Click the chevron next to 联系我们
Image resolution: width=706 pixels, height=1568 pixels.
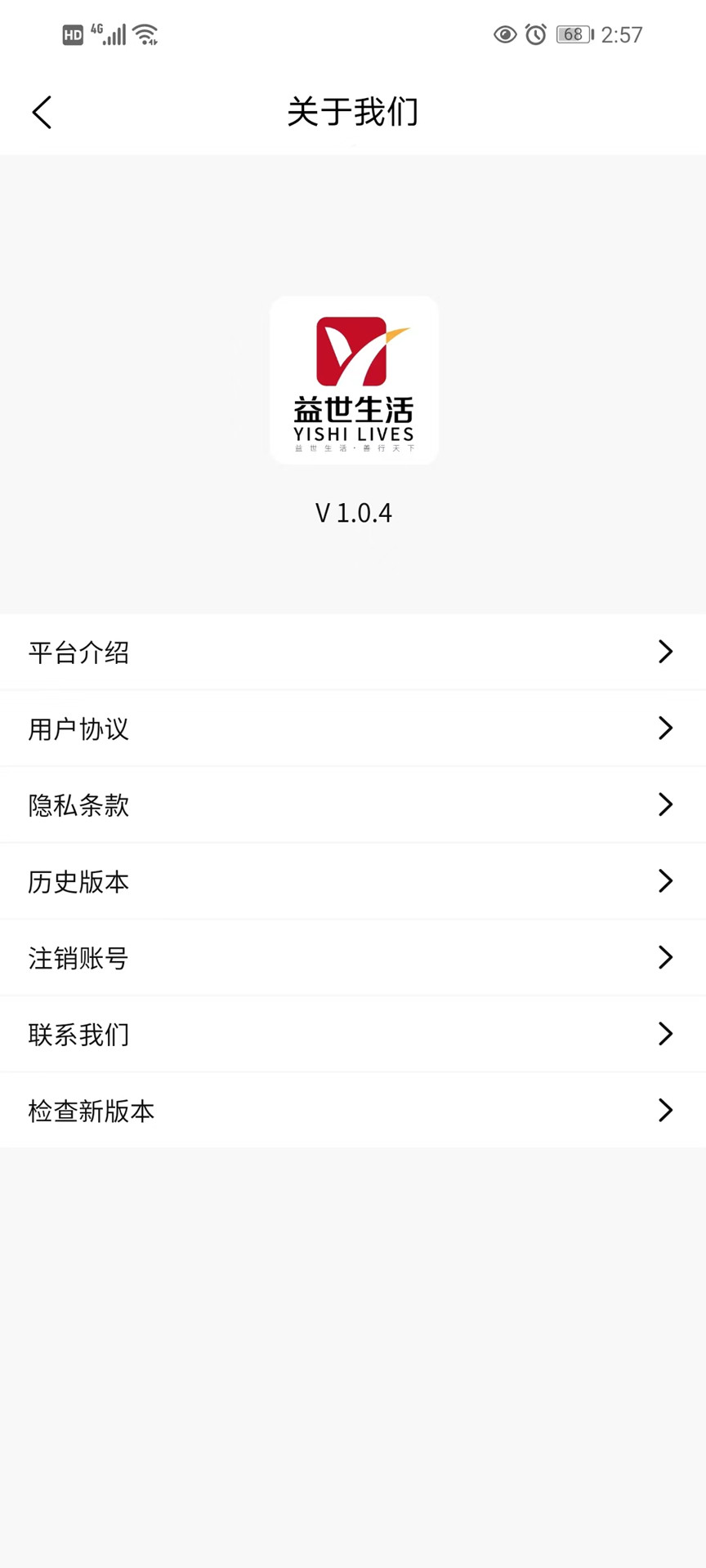pyautogui.click(x=664, y=1034)
